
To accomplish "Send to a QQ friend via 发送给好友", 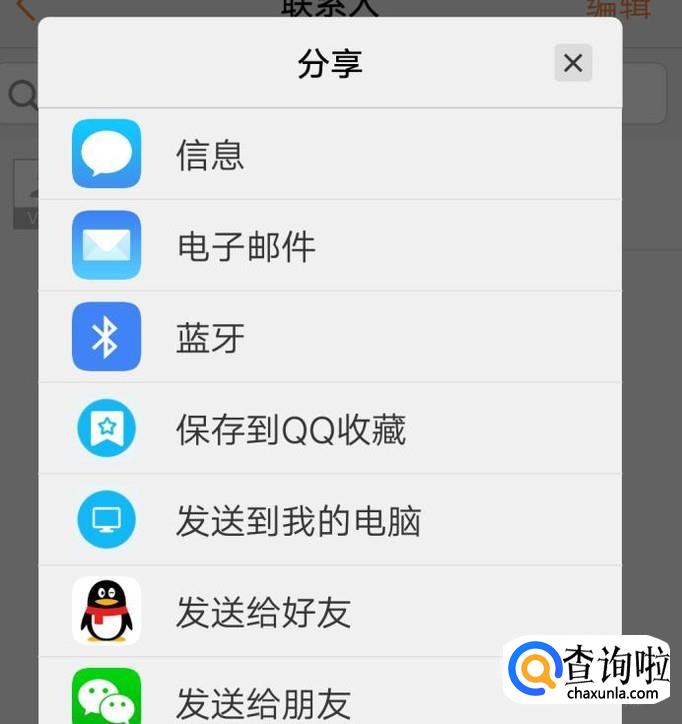I will click(x=330, y=611).
